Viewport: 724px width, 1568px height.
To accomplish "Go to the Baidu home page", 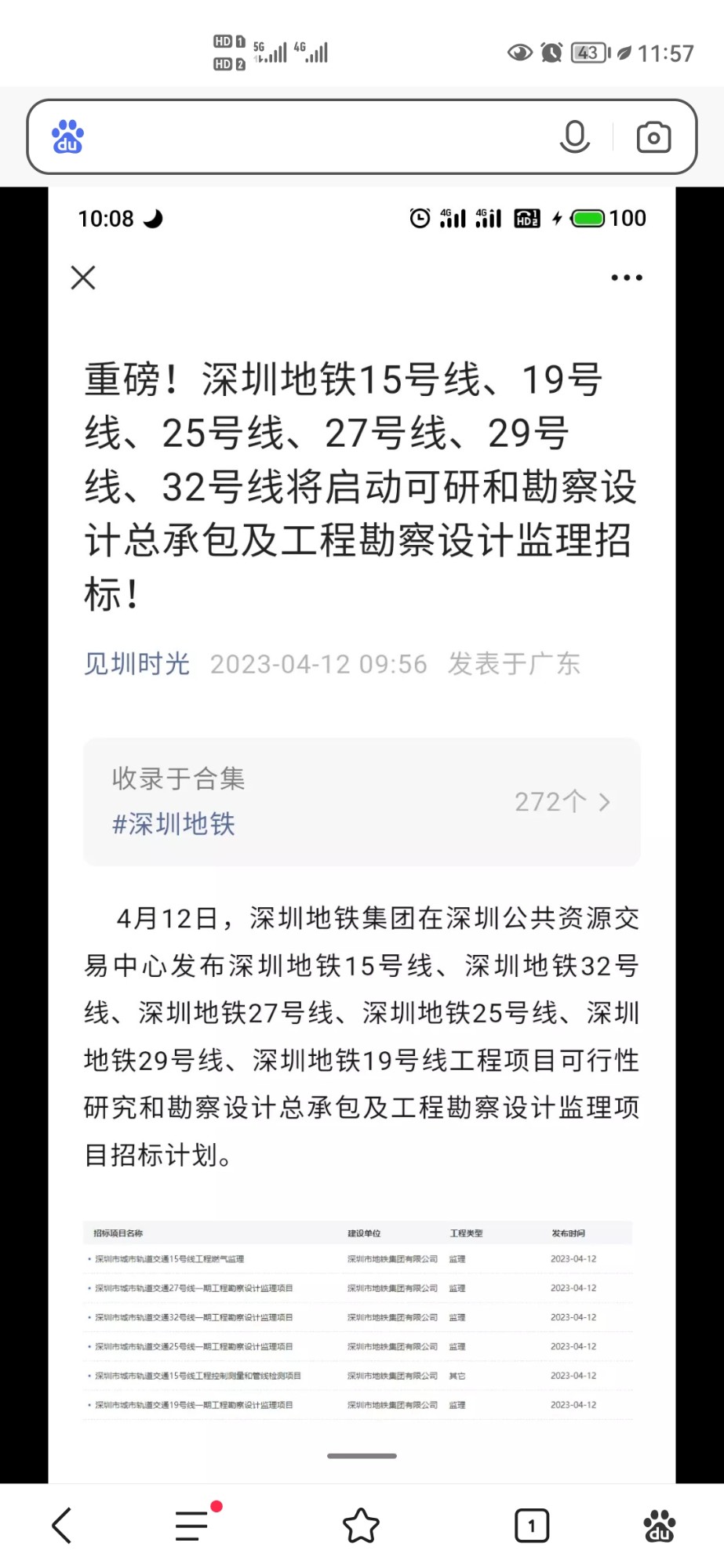I will coord(659,1525).
